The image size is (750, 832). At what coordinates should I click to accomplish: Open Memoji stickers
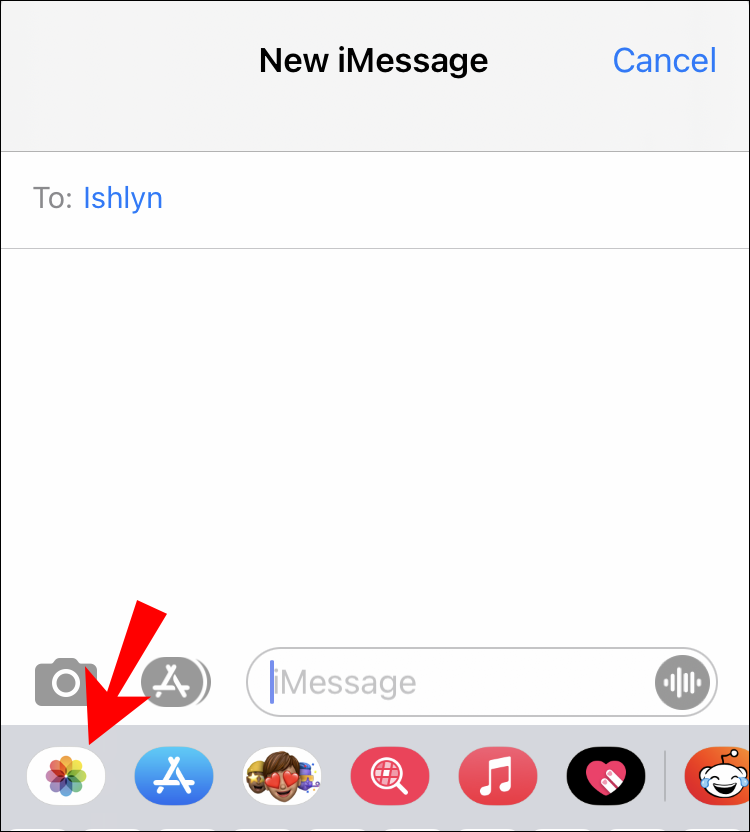(282, 775)
